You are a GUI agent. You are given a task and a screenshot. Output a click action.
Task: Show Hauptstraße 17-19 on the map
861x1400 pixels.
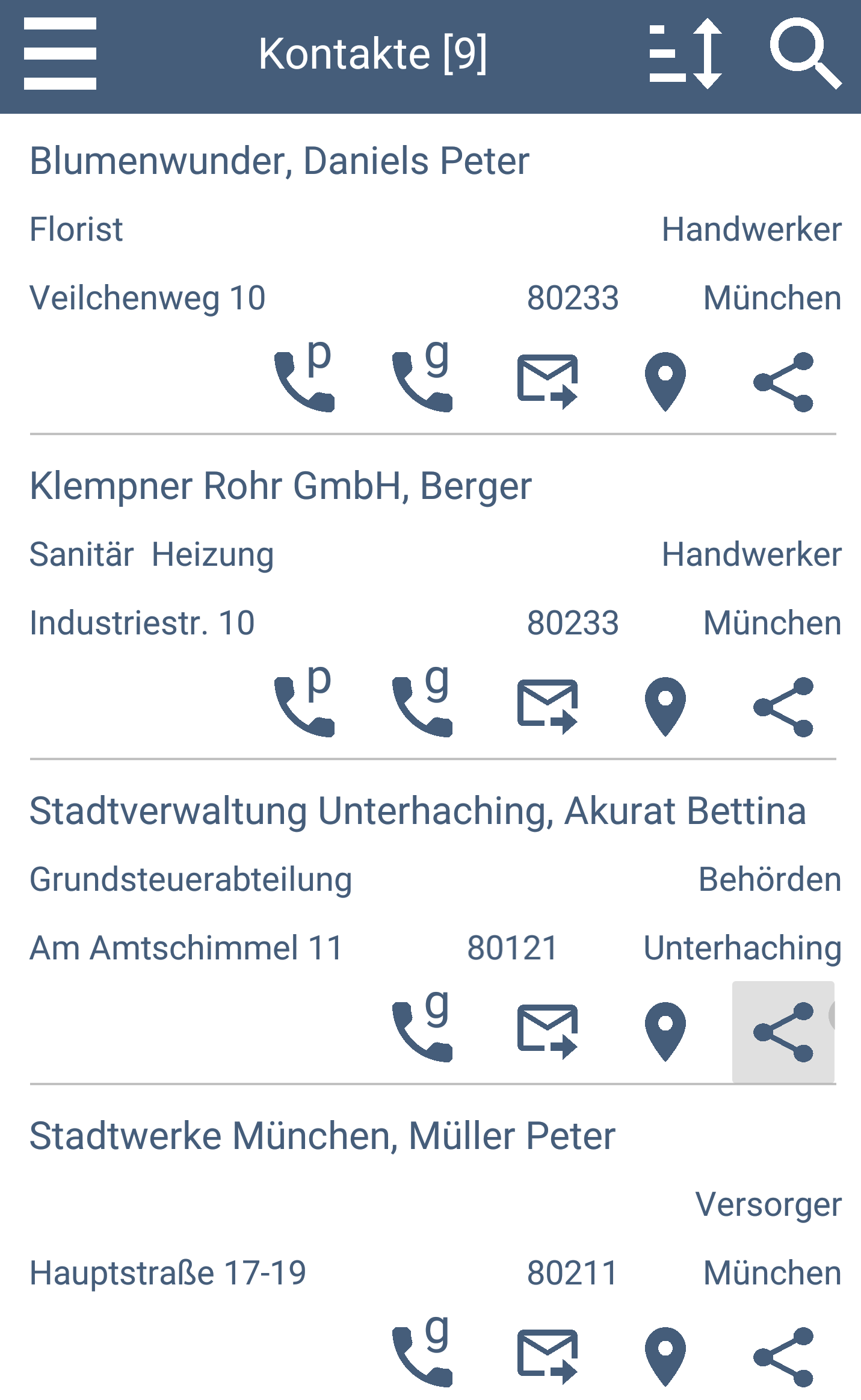coord(665,1357)
